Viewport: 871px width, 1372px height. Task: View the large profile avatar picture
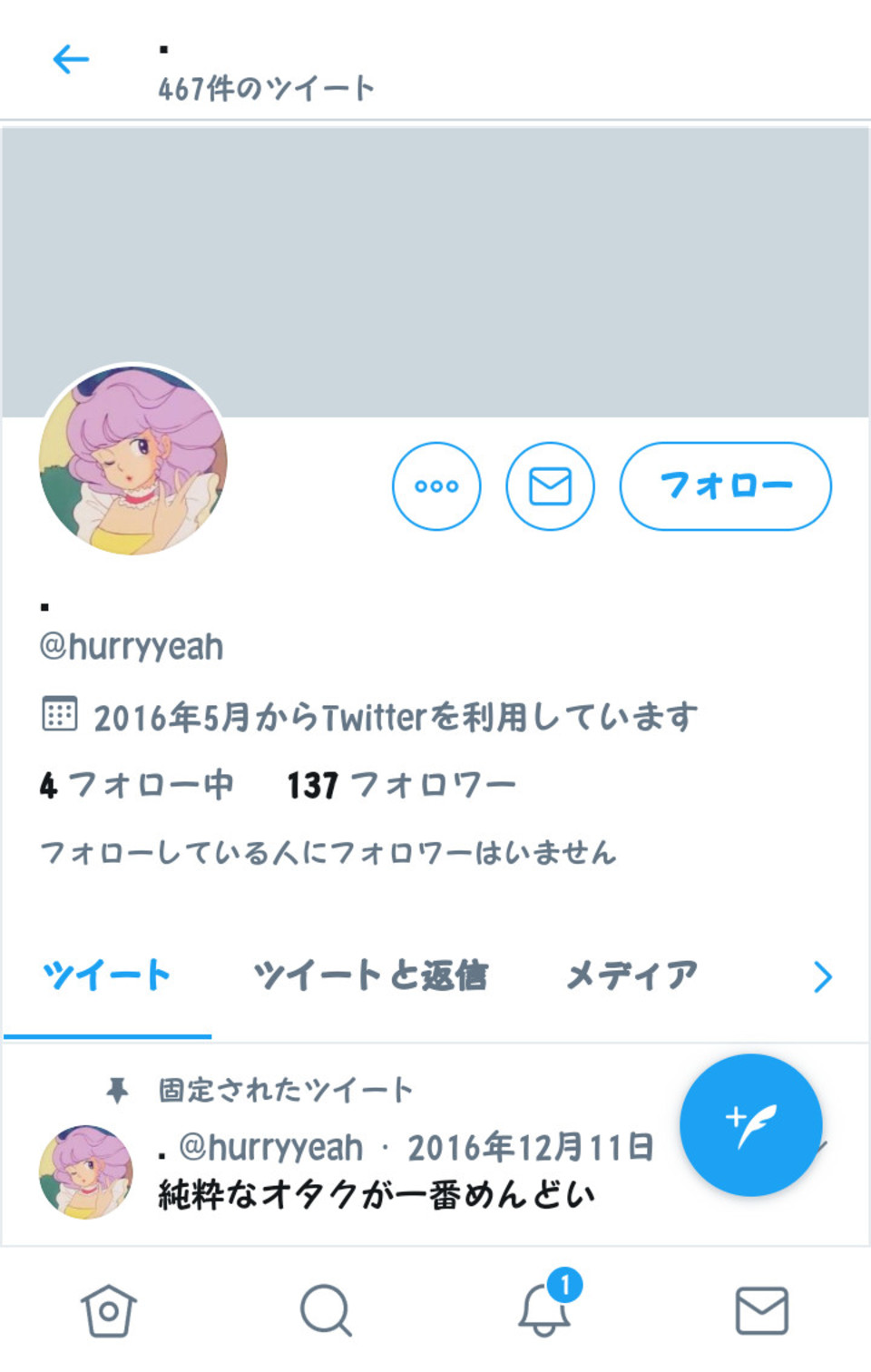[133, 460]
